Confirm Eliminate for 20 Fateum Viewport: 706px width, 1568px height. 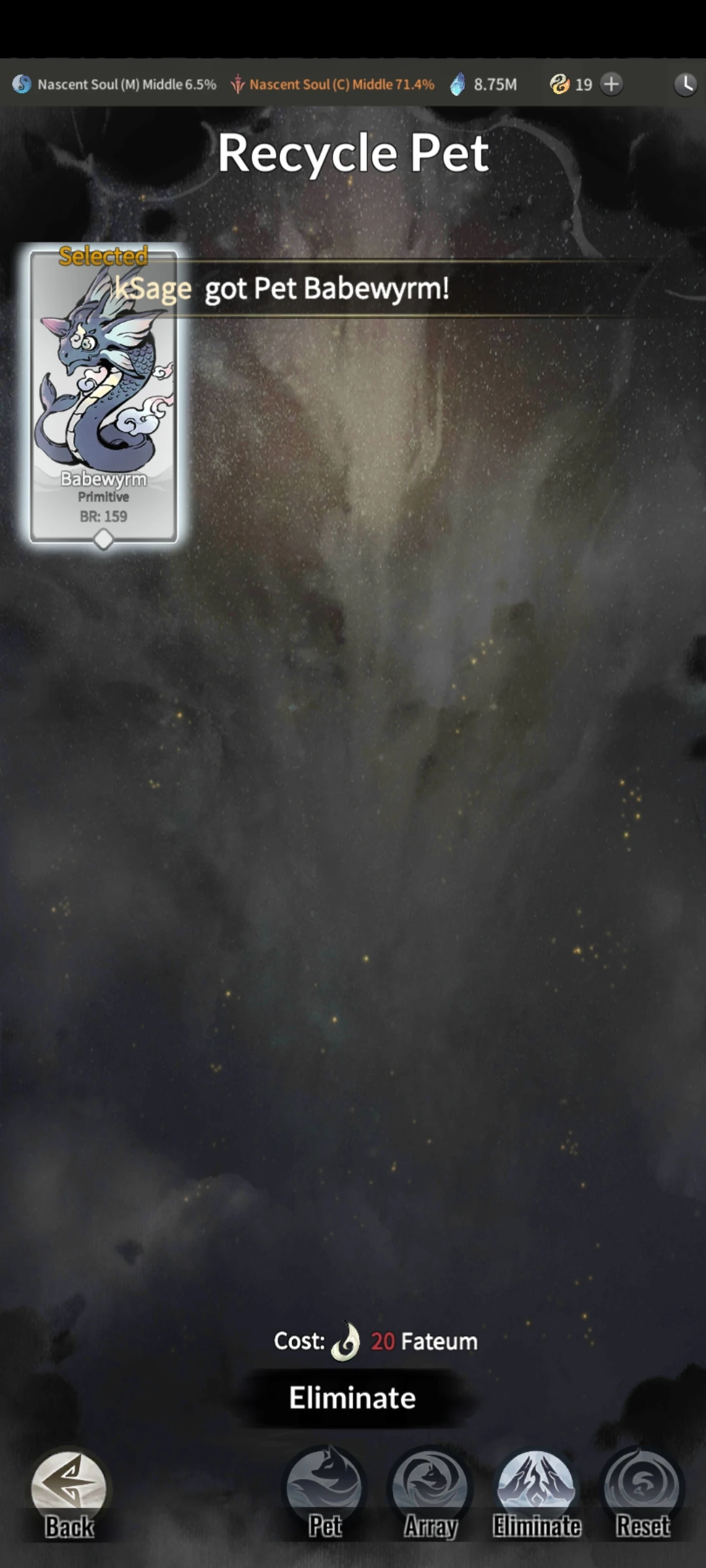click(352, 1398)
